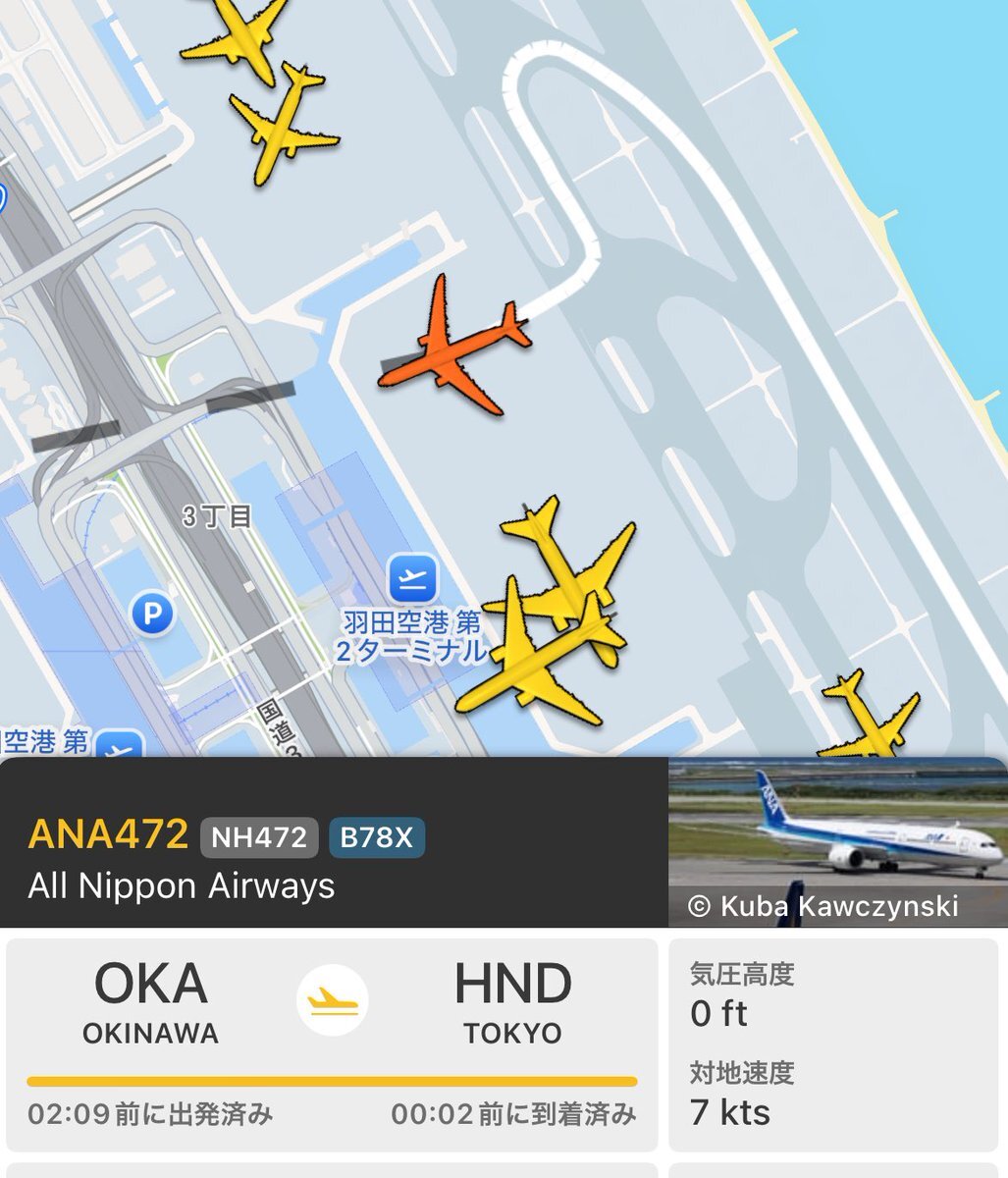Tap the Haneda Airport Terminal 2 marker

[412, 579]
